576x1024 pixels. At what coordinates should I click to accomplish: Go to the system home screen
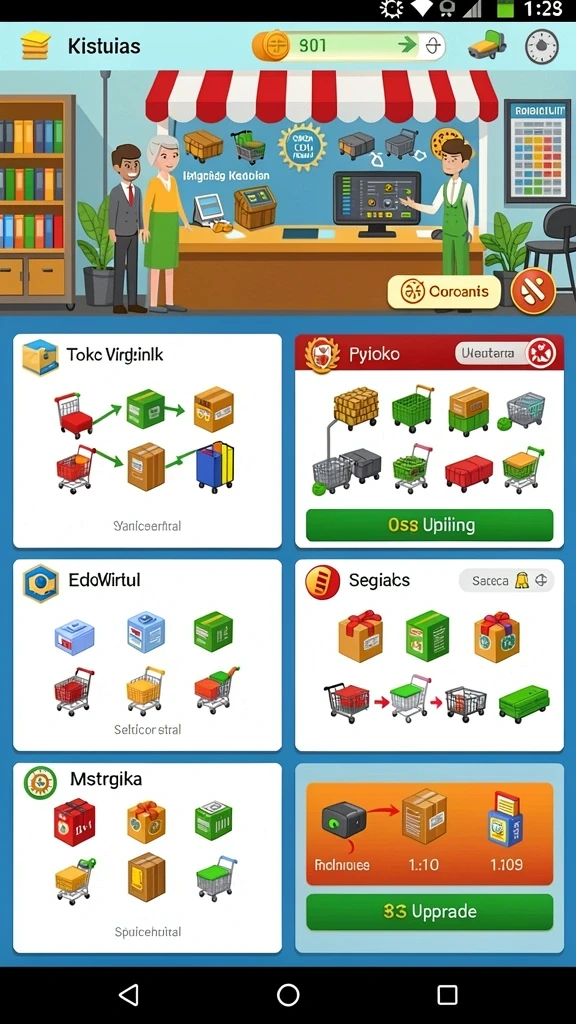click(x=288, y=995)
